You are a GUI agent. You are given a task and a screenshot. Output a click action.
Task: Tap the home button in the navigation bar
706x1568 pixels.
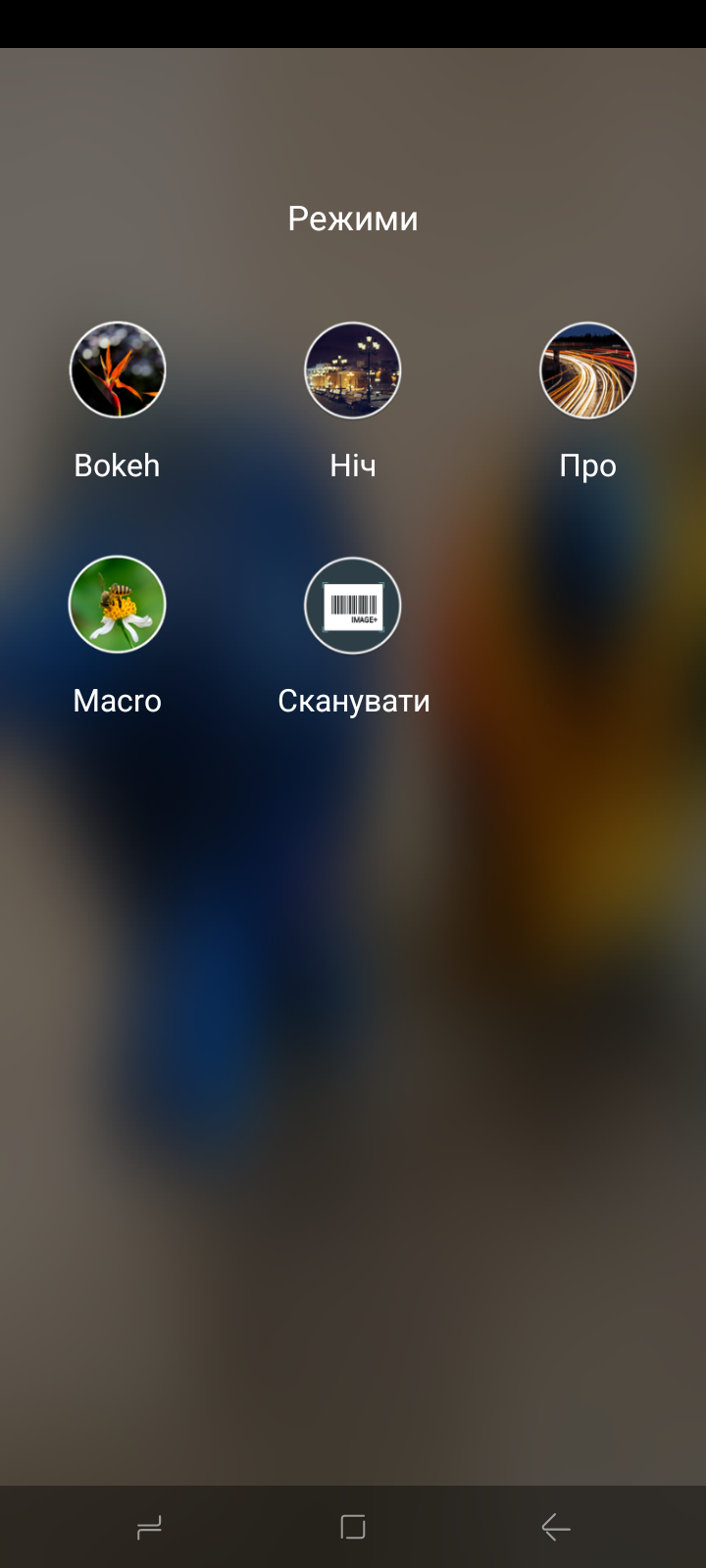coord(353,1527)
